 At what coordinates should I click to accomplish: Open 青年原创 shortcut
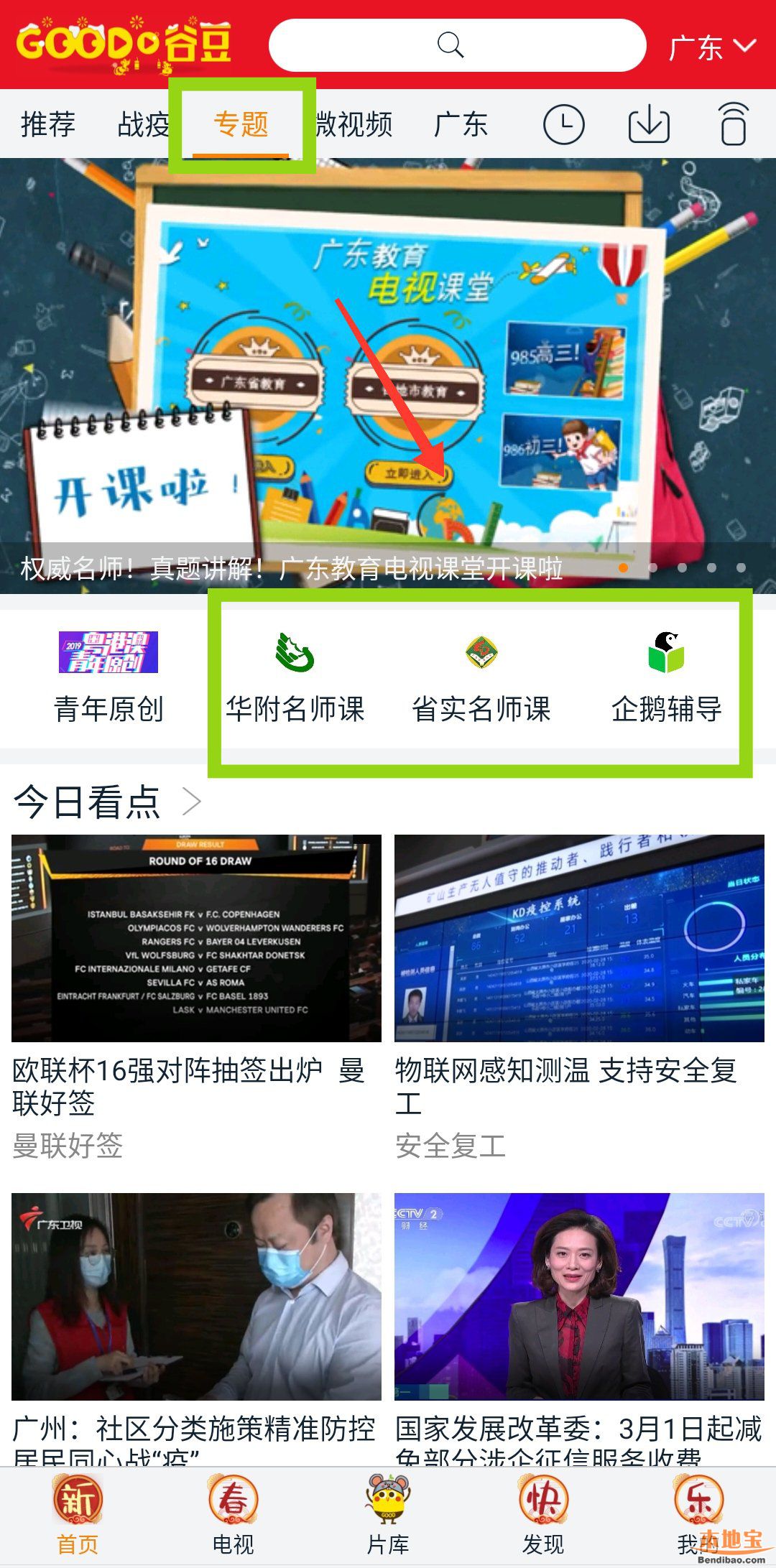tap(108, 677)
